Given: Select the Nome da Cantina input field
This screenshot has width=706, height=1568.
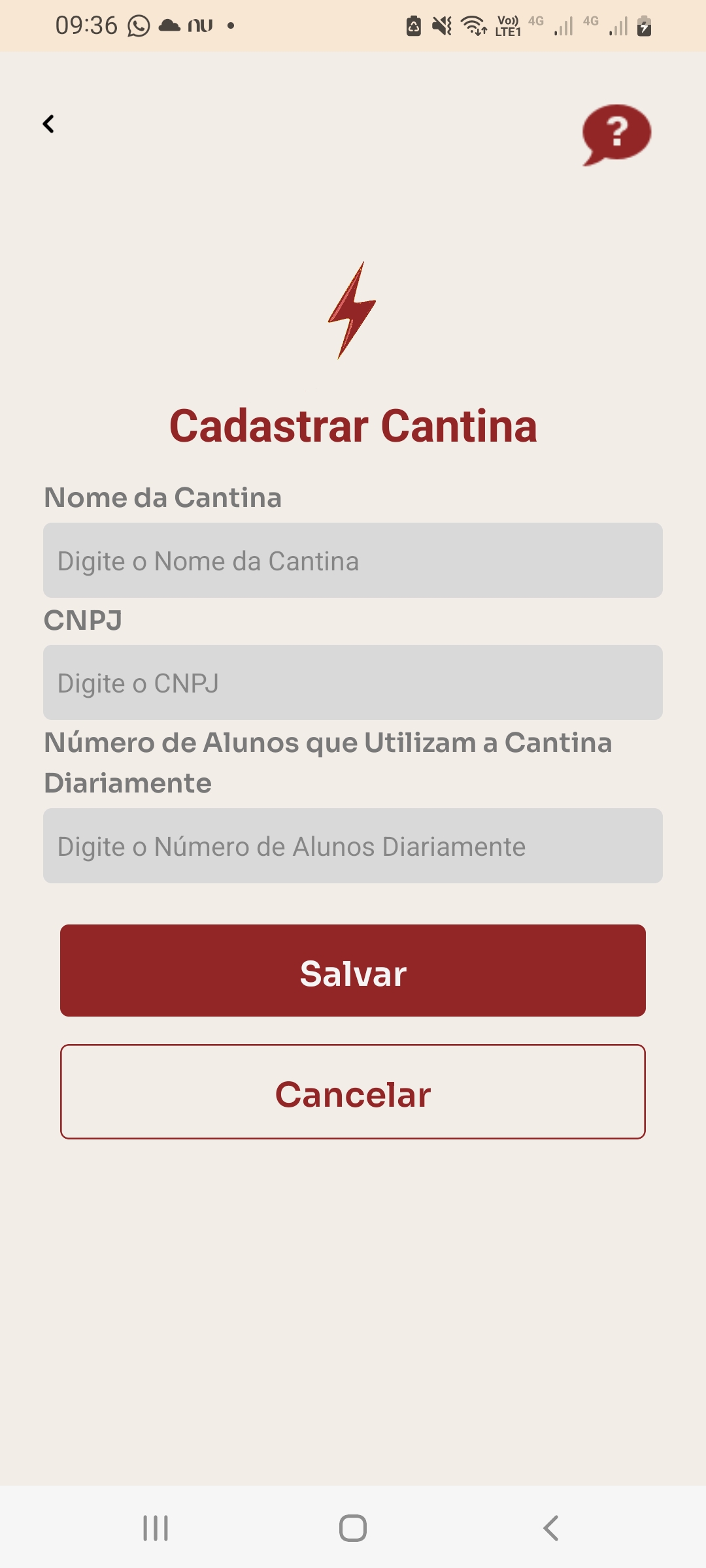Looking at the screenshot, I should click(353, 560).
